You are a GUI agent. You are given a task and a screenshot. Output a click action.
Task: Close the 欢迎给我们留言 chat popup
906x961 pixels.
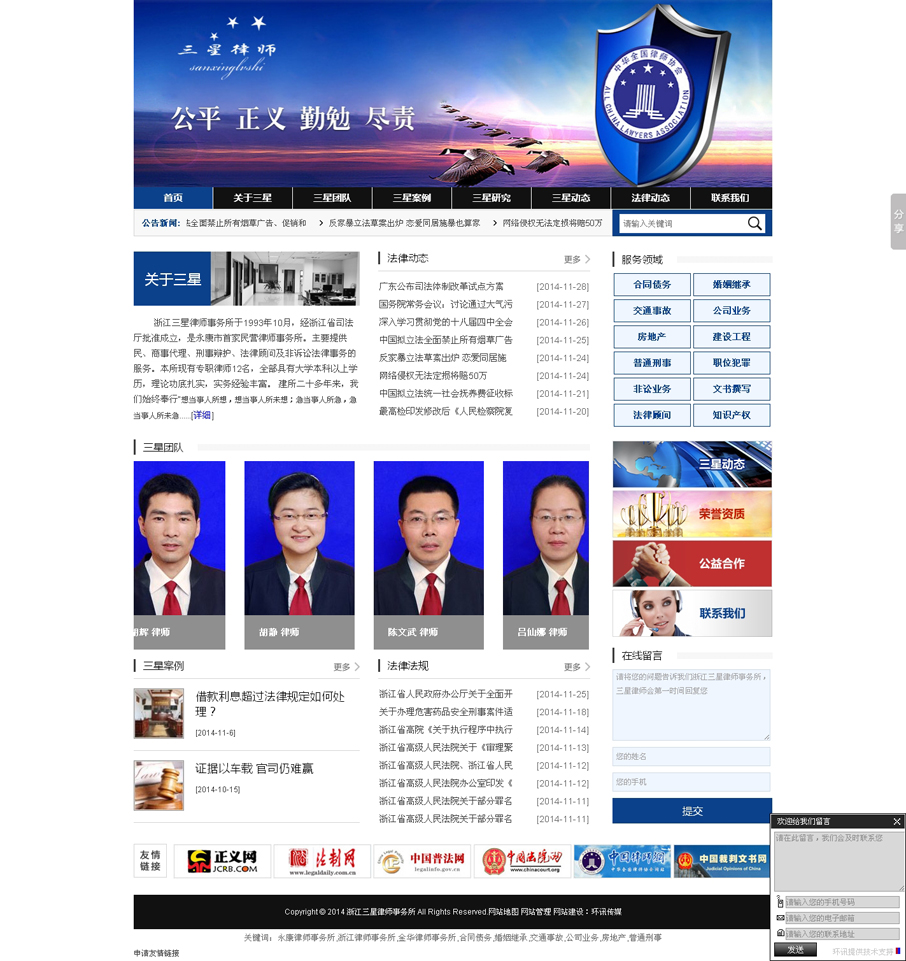(x=897, y=821)
